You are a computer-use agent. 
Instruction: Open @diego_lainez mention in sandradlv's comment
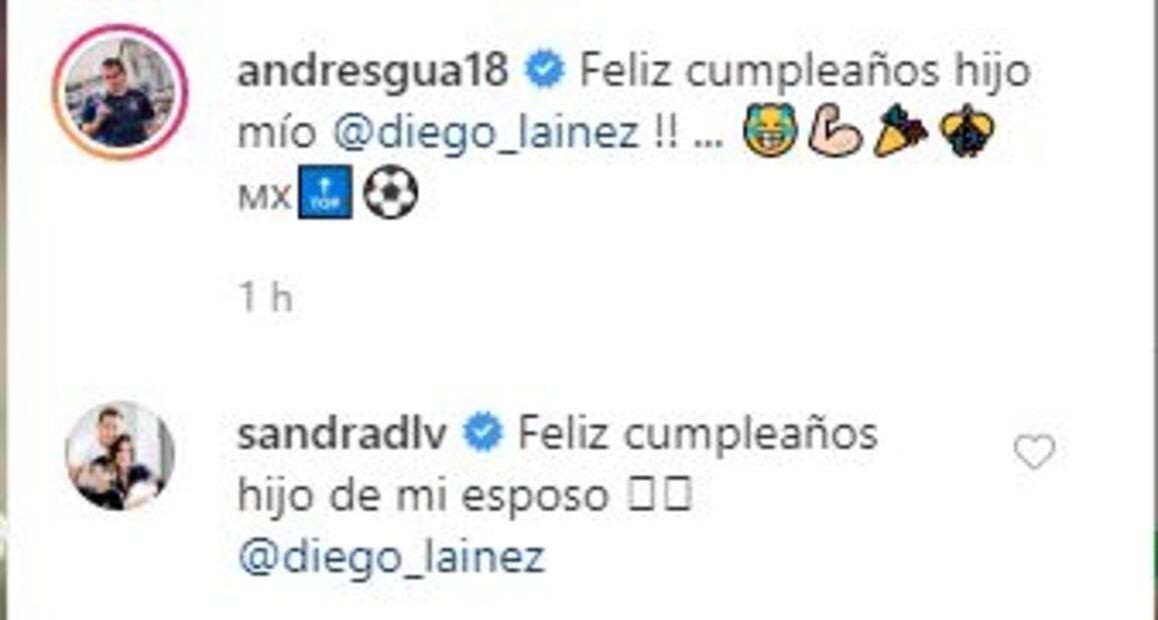pos(391,557)
